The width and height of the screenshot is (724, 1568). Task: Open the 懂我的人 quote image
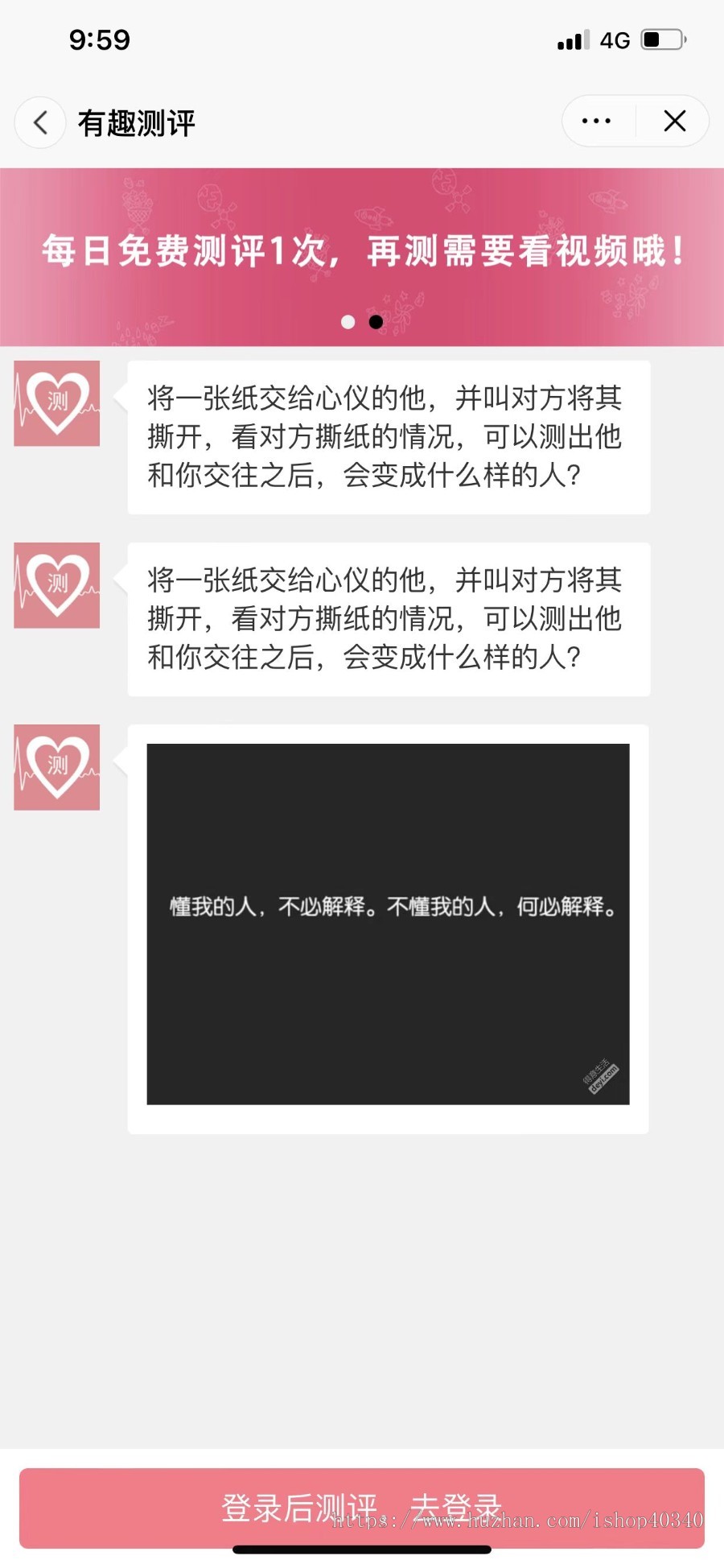click(389, 927)
